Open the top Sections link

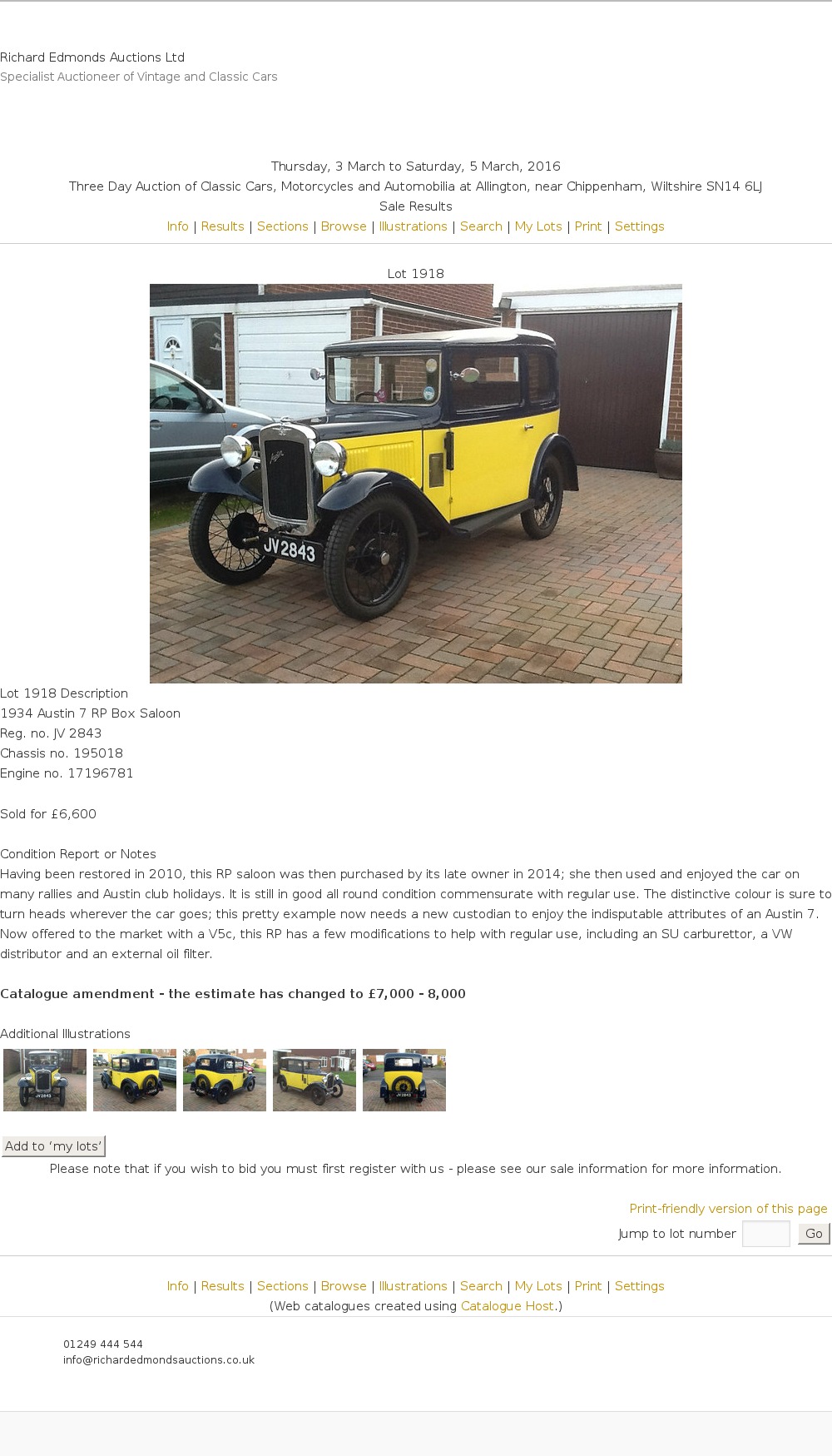(x=282, y=226)
